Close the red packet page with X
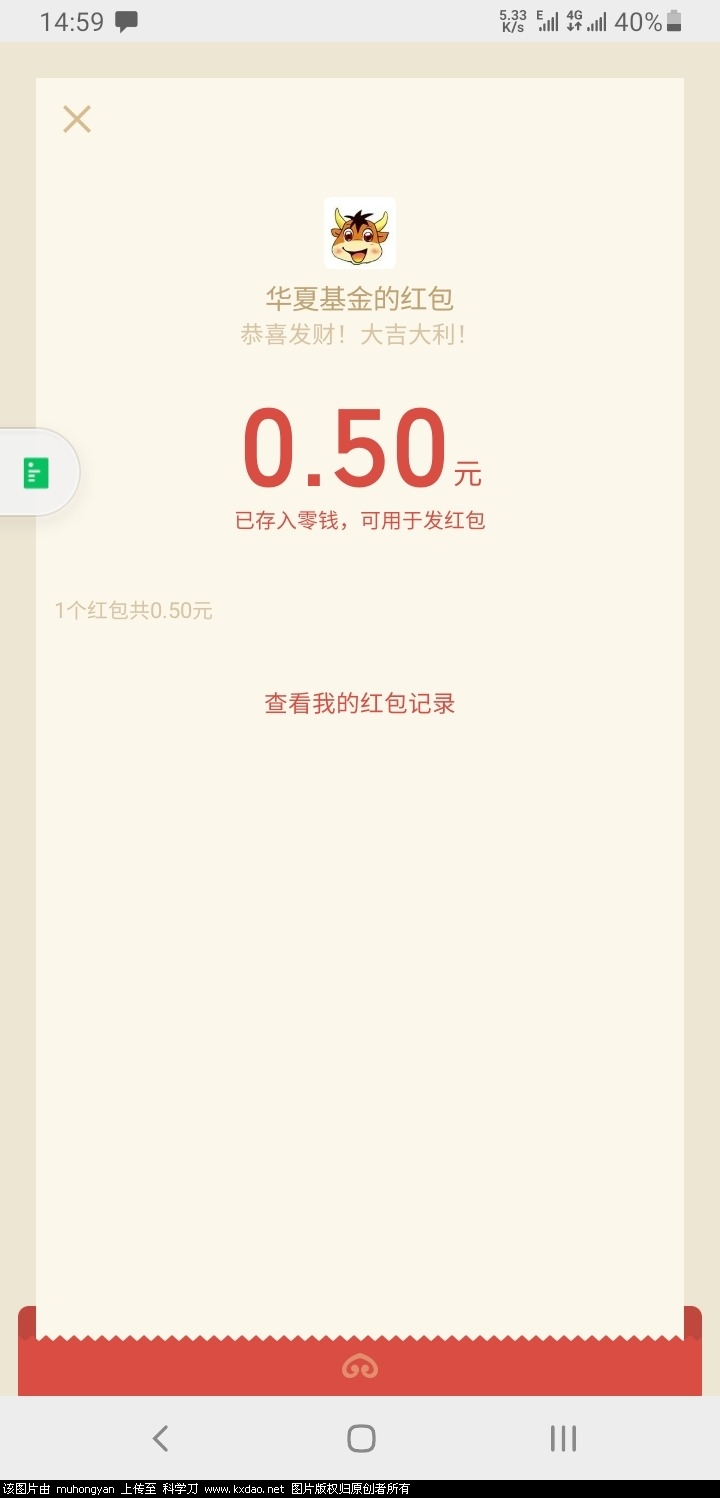Image resolution: width=720 pixels, height=1498 pixels. [x=76, y=118]
